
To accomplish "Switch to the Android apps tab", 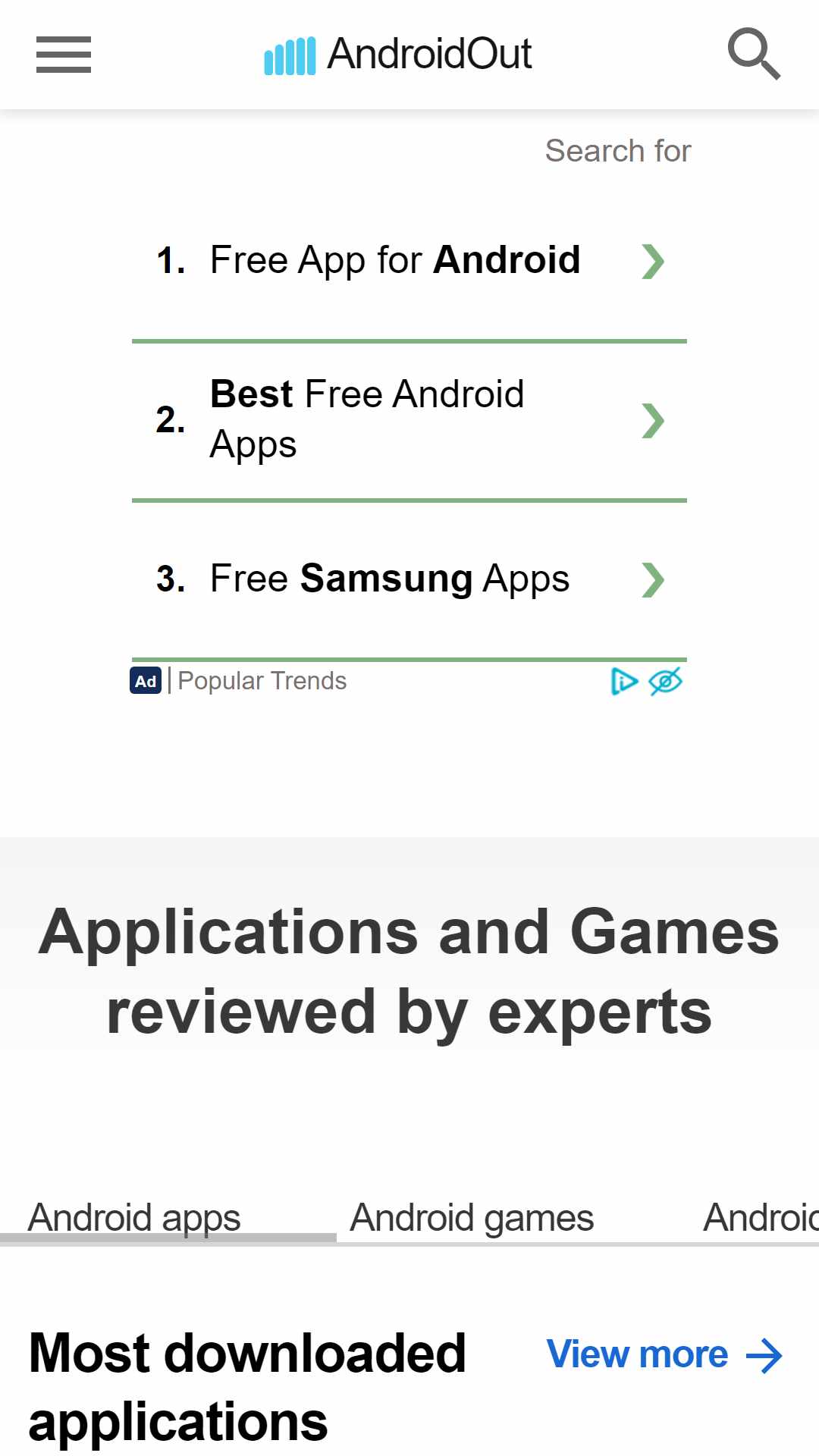I will click(134, 1218).
